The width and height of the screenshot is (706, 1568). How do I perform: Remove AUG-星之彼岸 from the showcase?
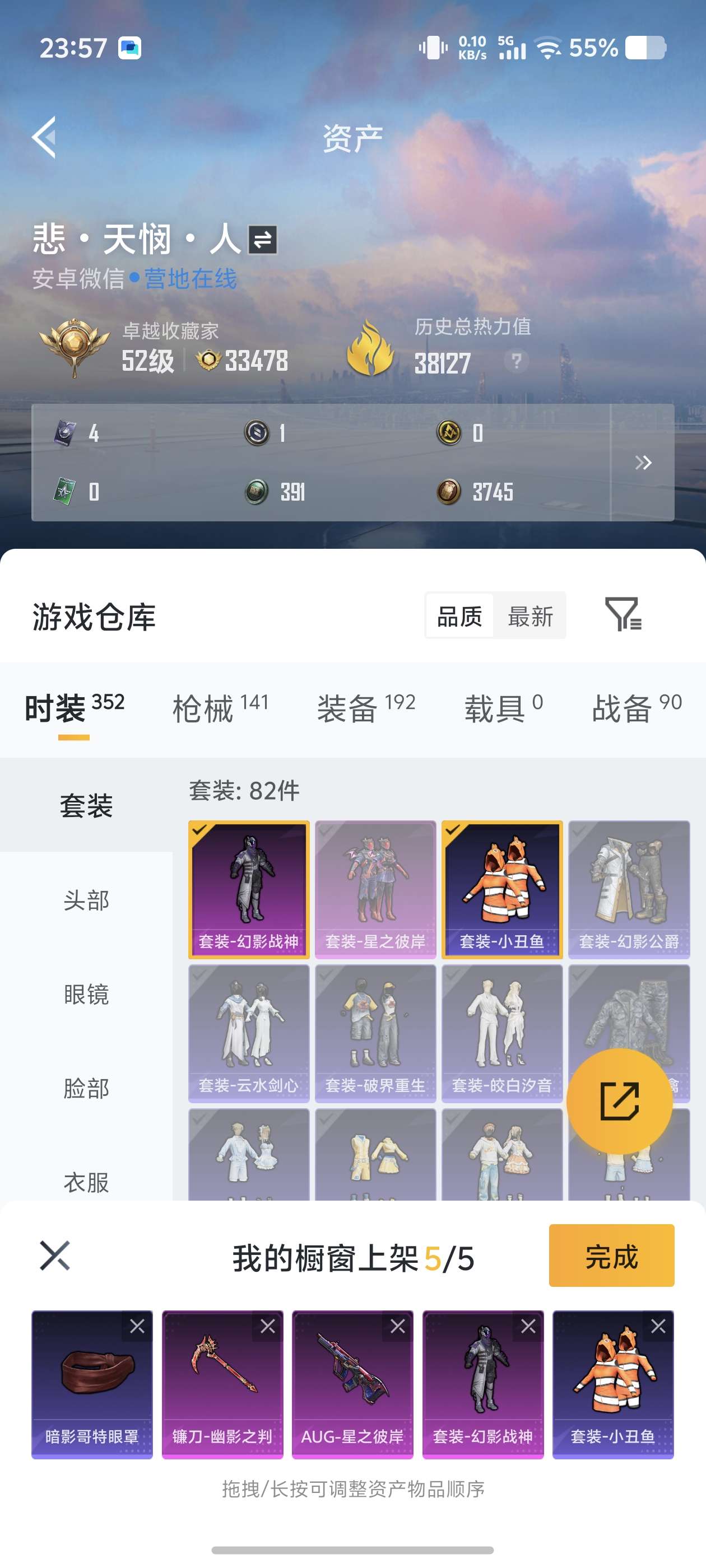398,1326
